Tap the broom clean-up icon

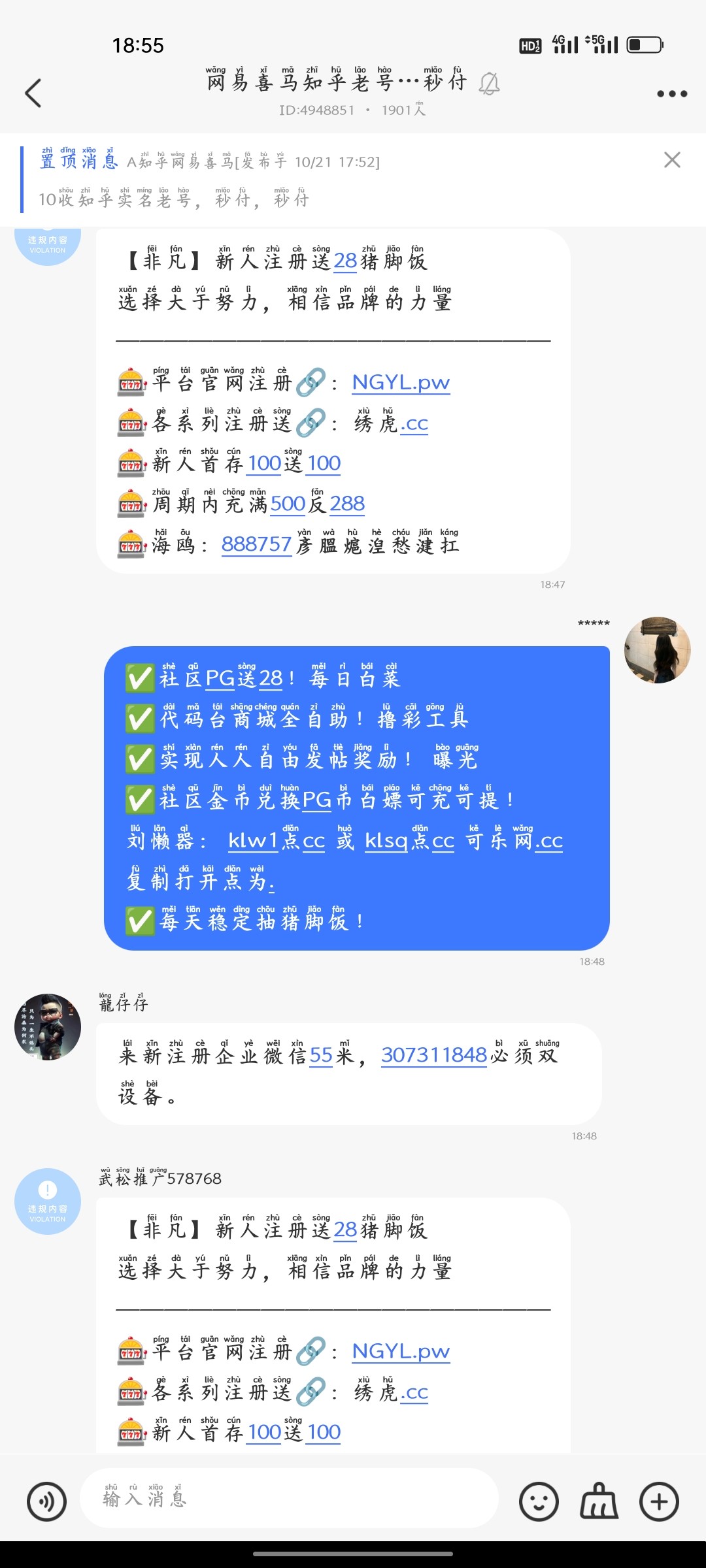click(x=598, y=1500)
